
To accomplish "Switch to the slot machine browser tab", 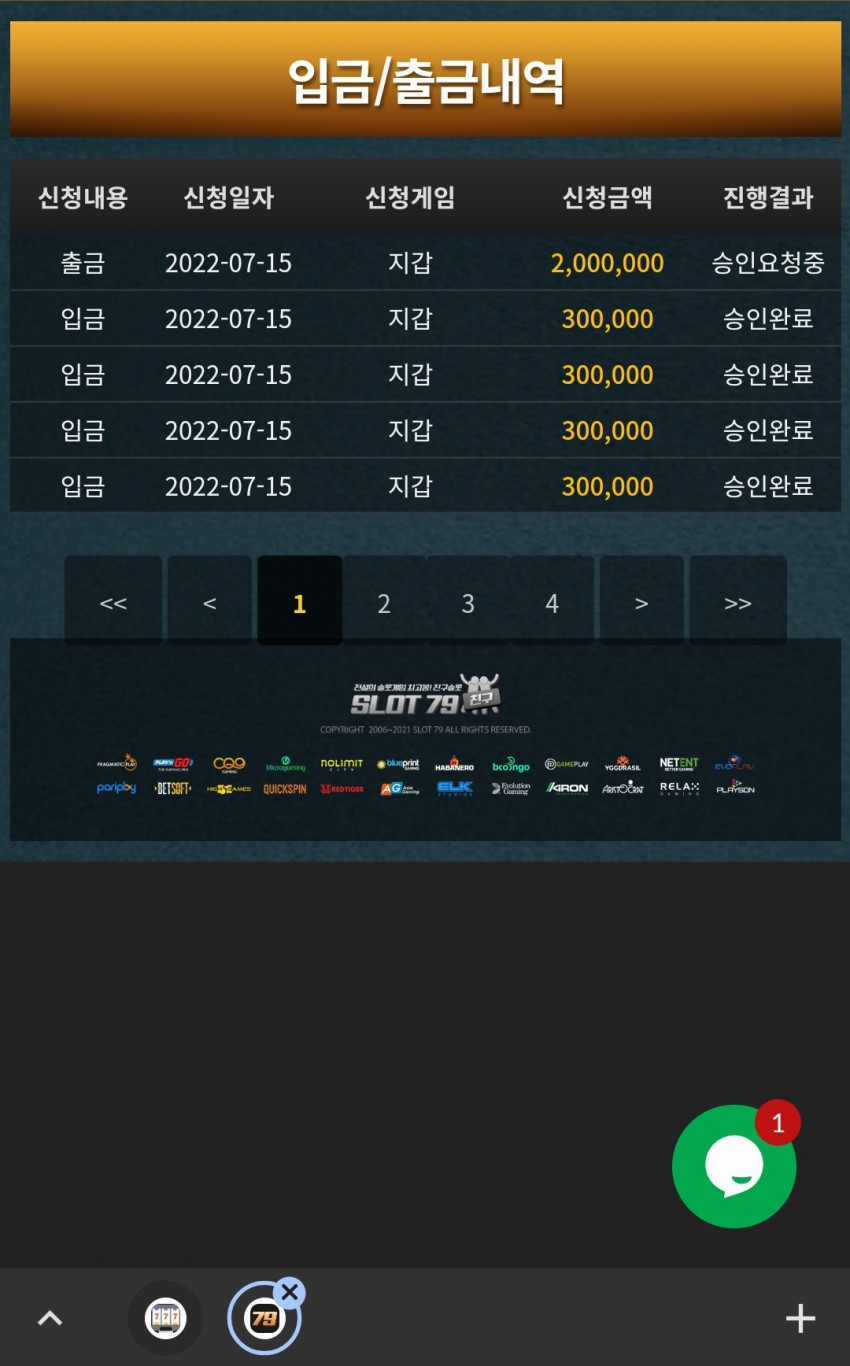I will (165, 1318).
